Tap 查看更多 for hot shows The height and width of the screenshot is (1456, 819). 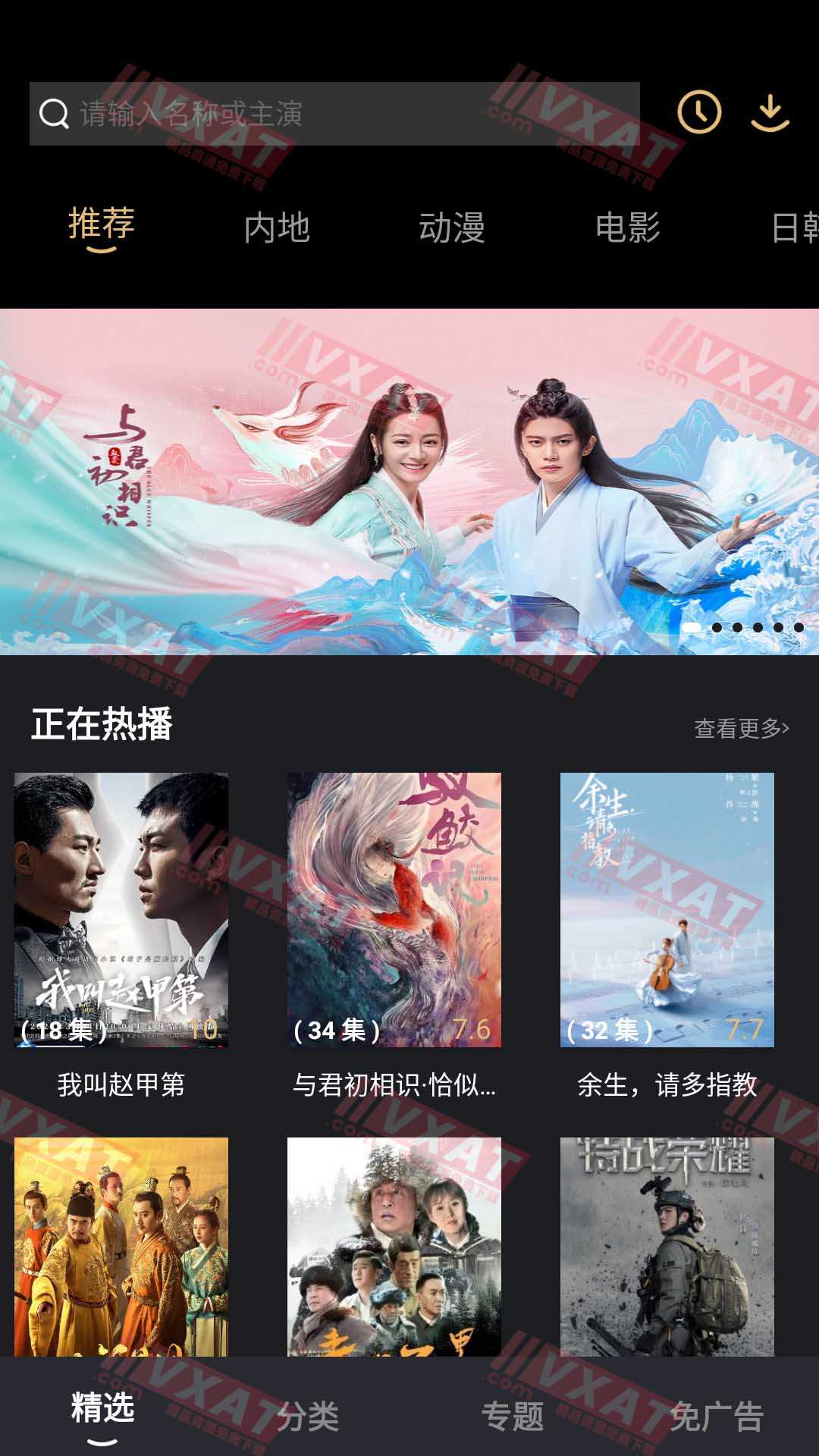[741, 728]
